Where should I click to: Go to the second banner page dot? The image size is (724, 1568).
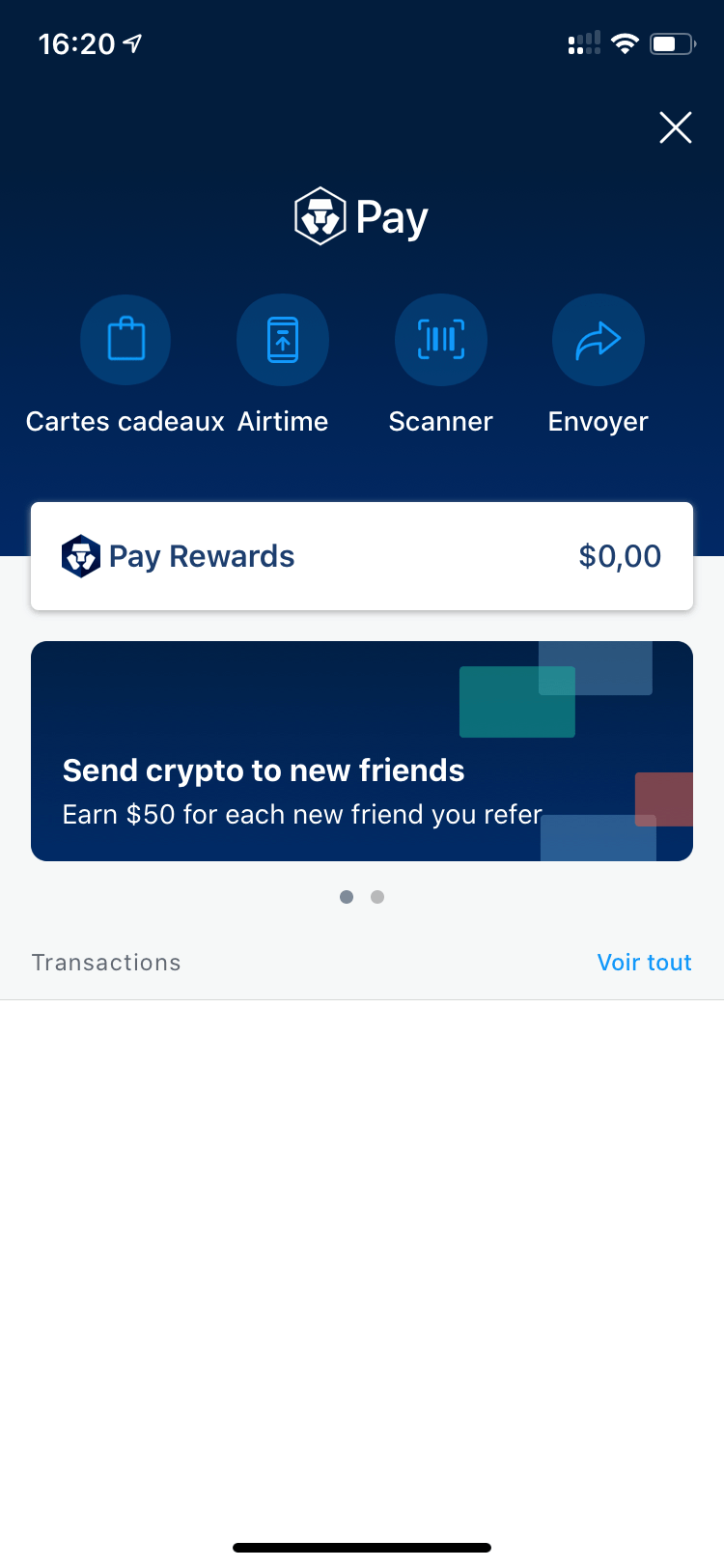[377, 897]
